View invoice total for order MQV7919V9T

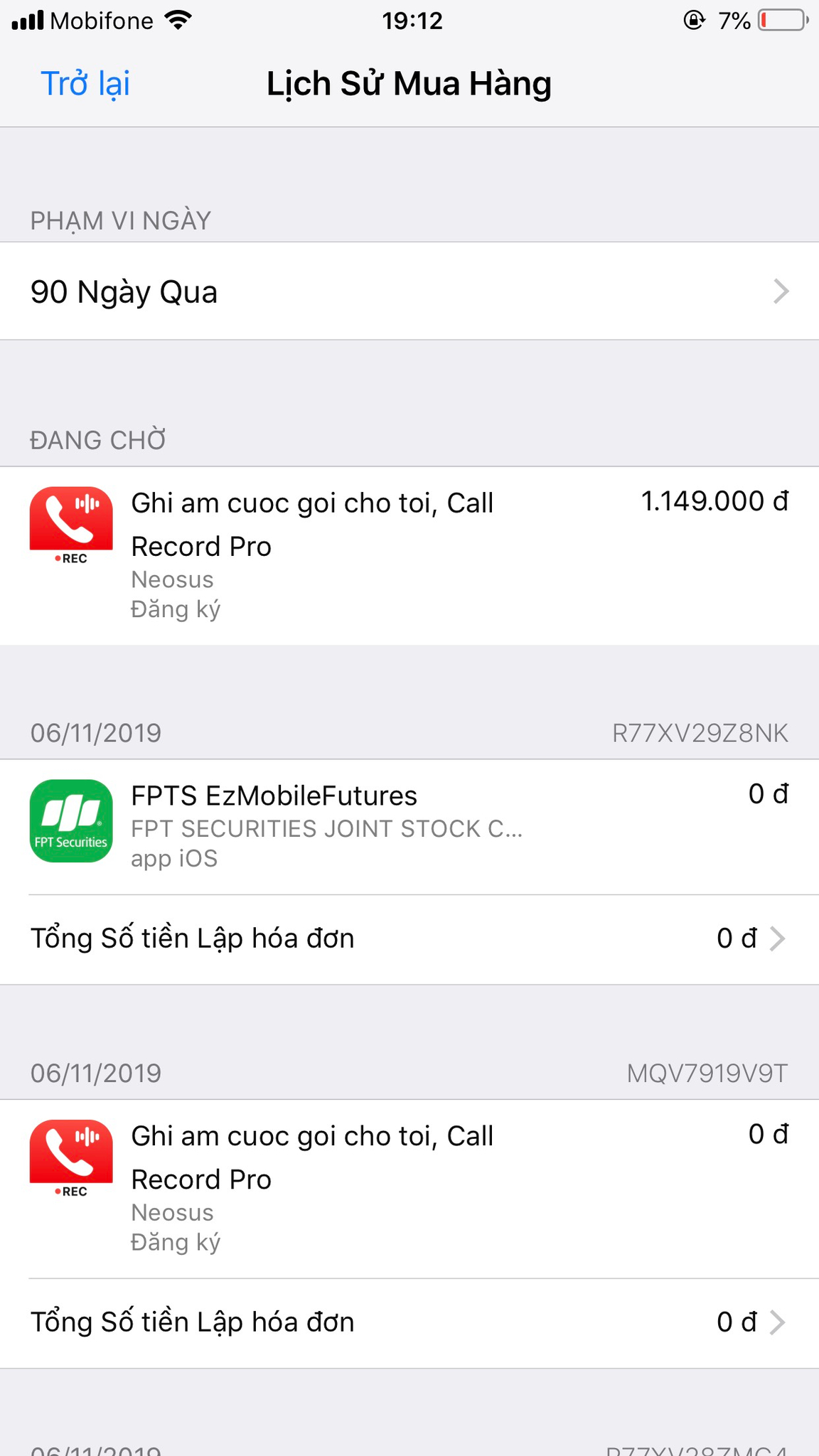(409, 1323)
